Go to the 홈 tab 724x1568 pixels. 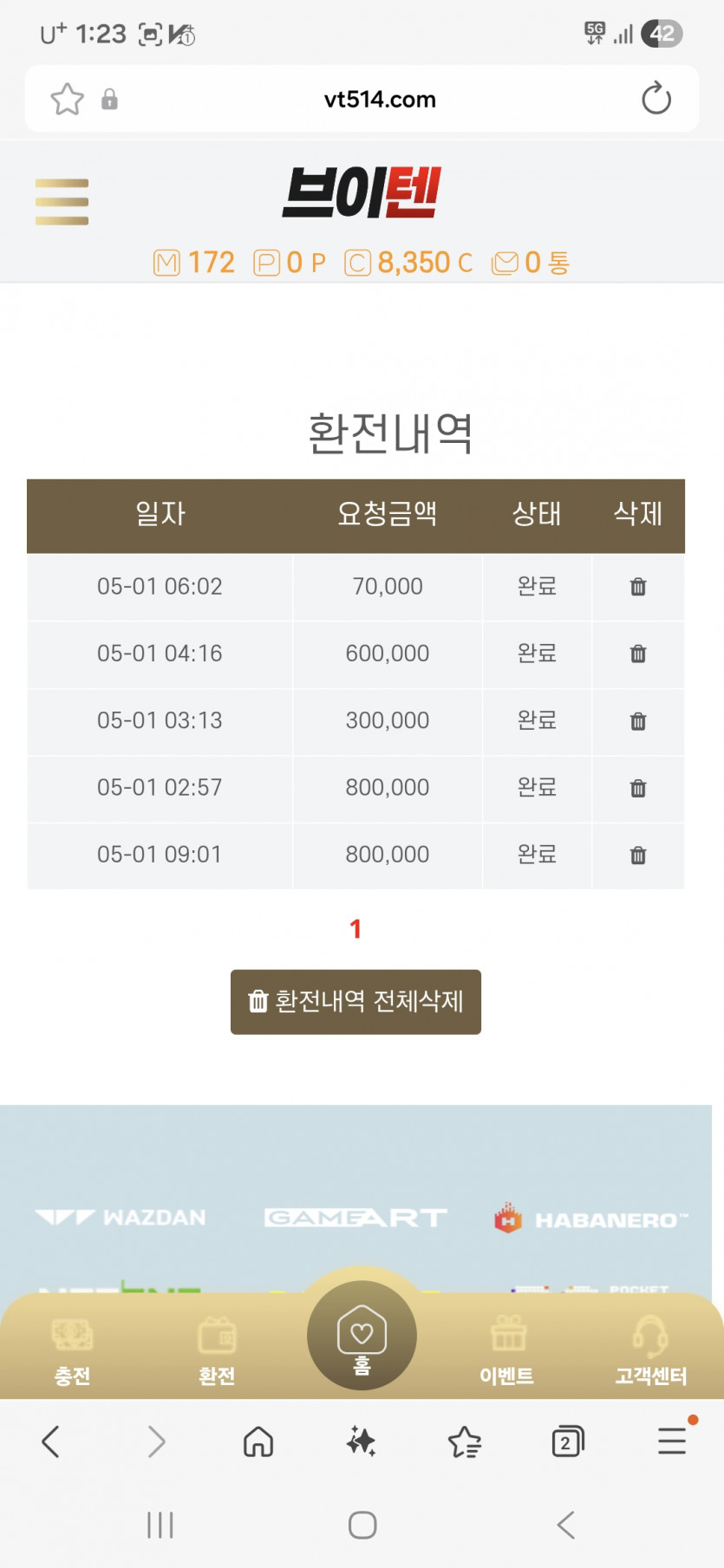(x=362, y=1336)
